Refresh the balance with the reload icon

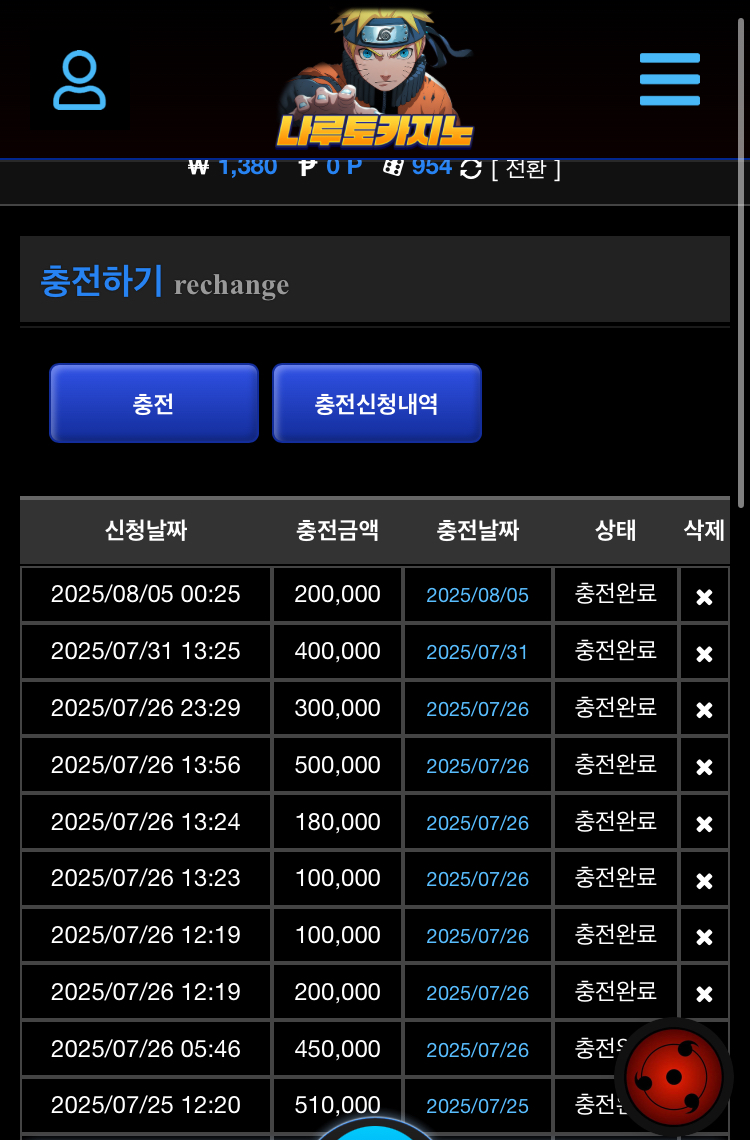point(471,169)
